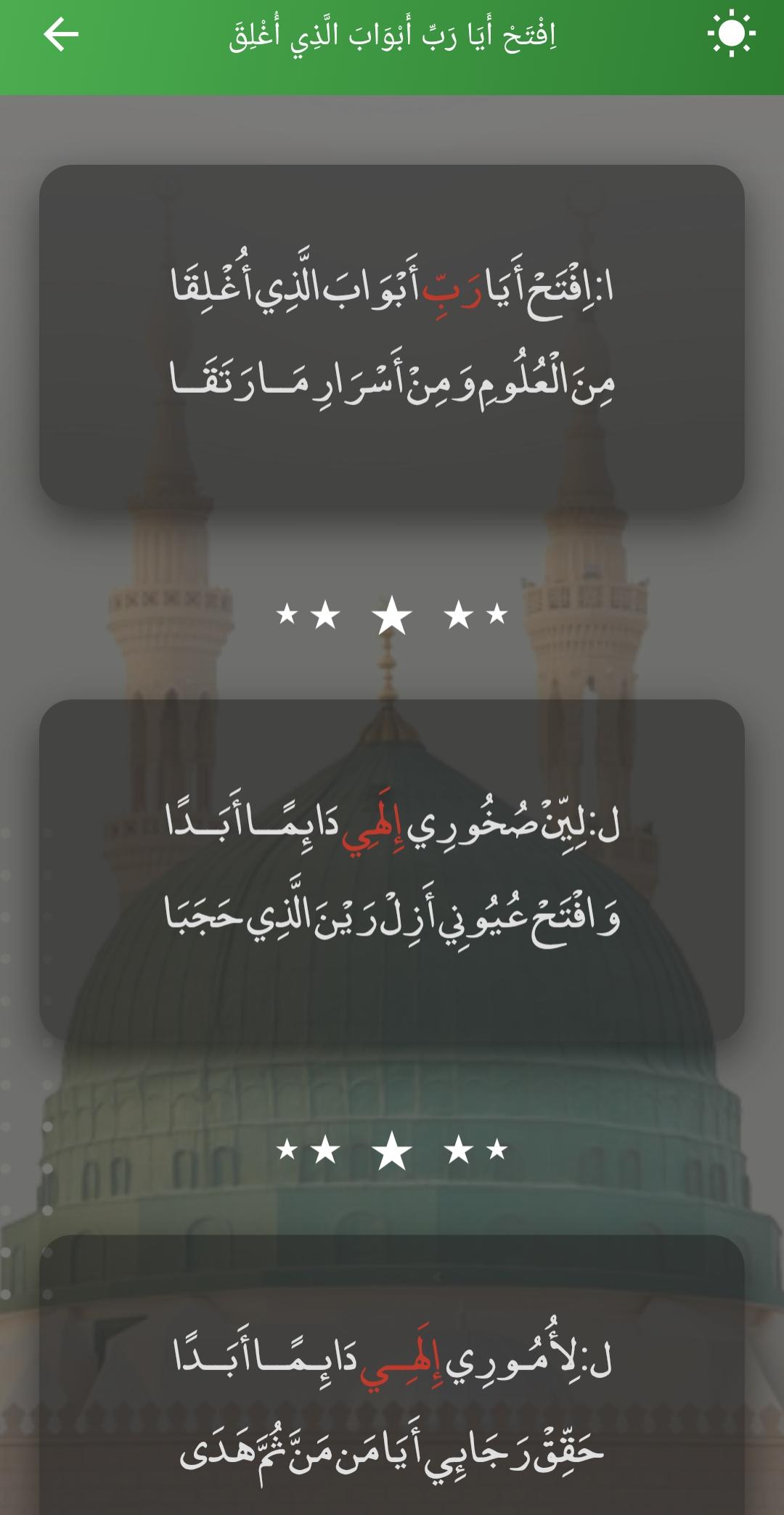
Task: Tap the leftmost small star of the first divider
Action: pos(289,613)
